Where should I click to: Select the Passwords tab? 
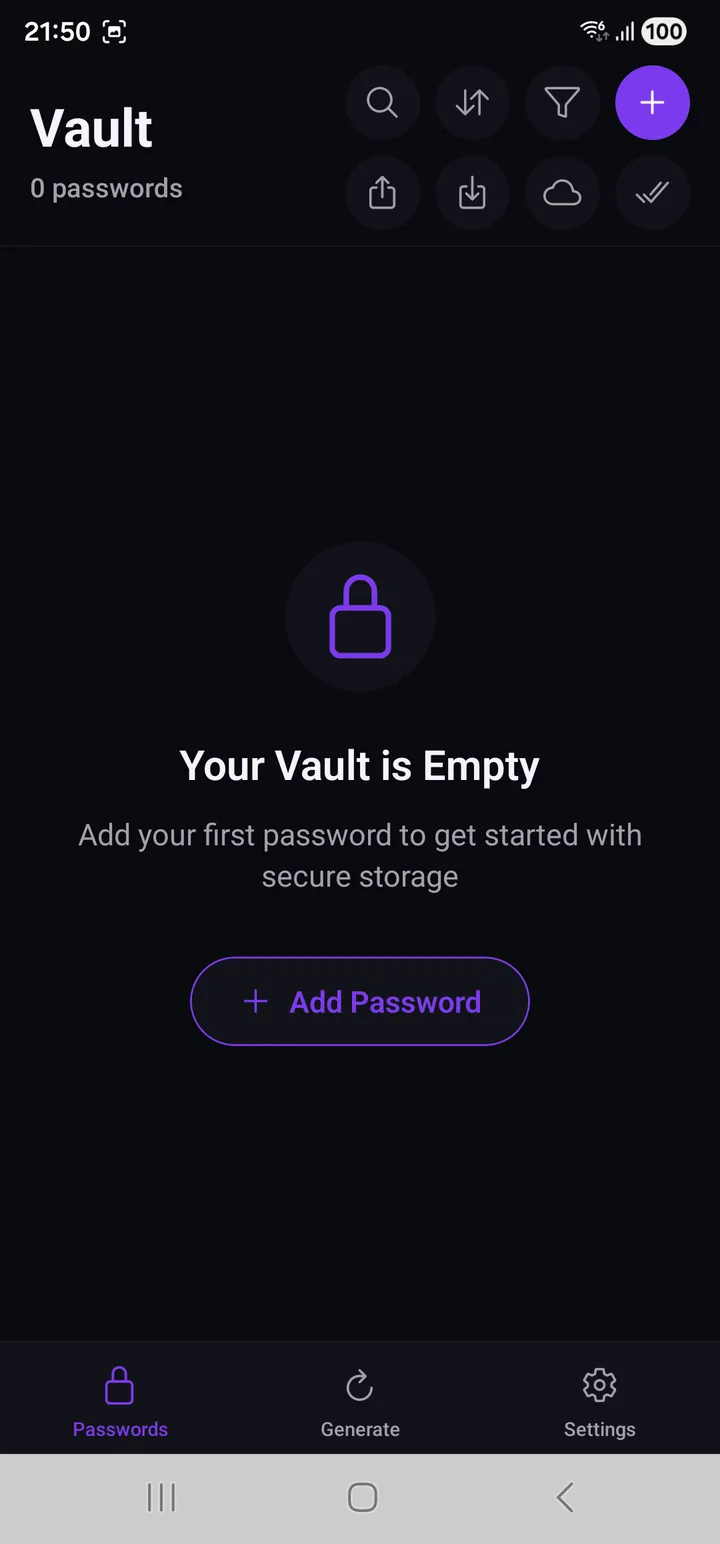coord(120,1402)
